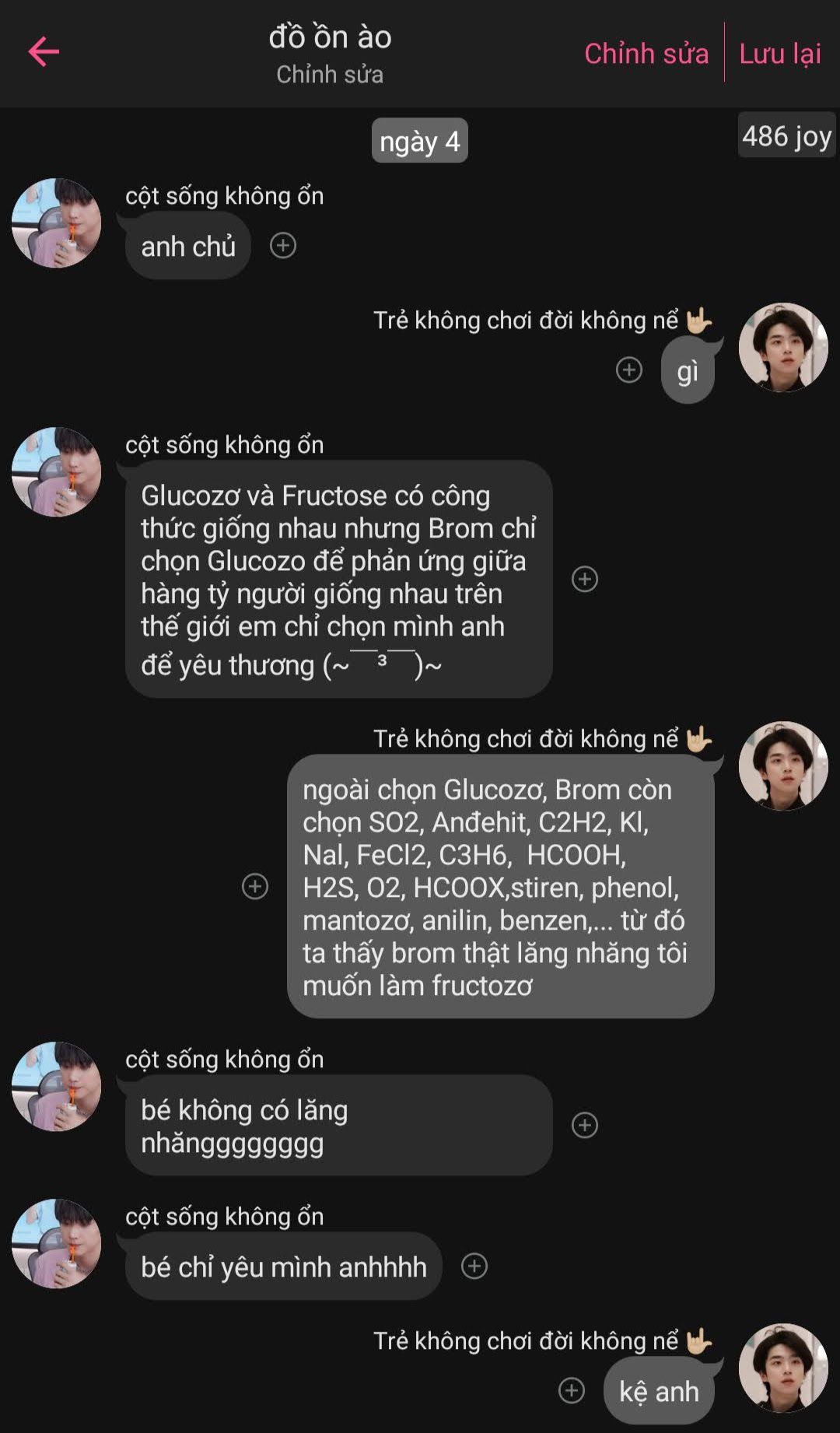Tap plus icon beside the 'ngoài chọn Glucozơ' message
This screenshot has width=840, height=1433.
point(255,886)
